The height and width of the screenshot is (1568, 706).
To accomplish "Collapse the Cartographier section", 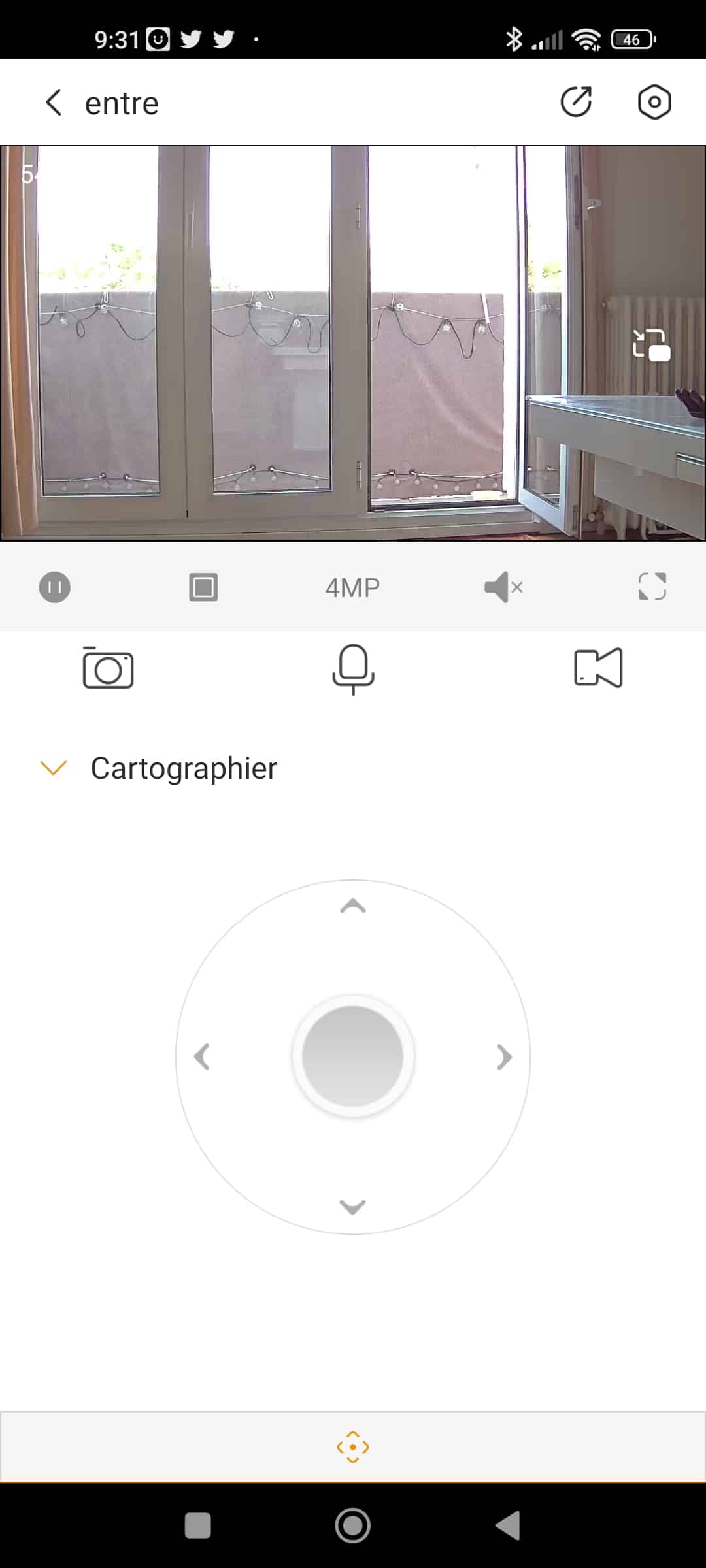I will [x=54, y=768].
